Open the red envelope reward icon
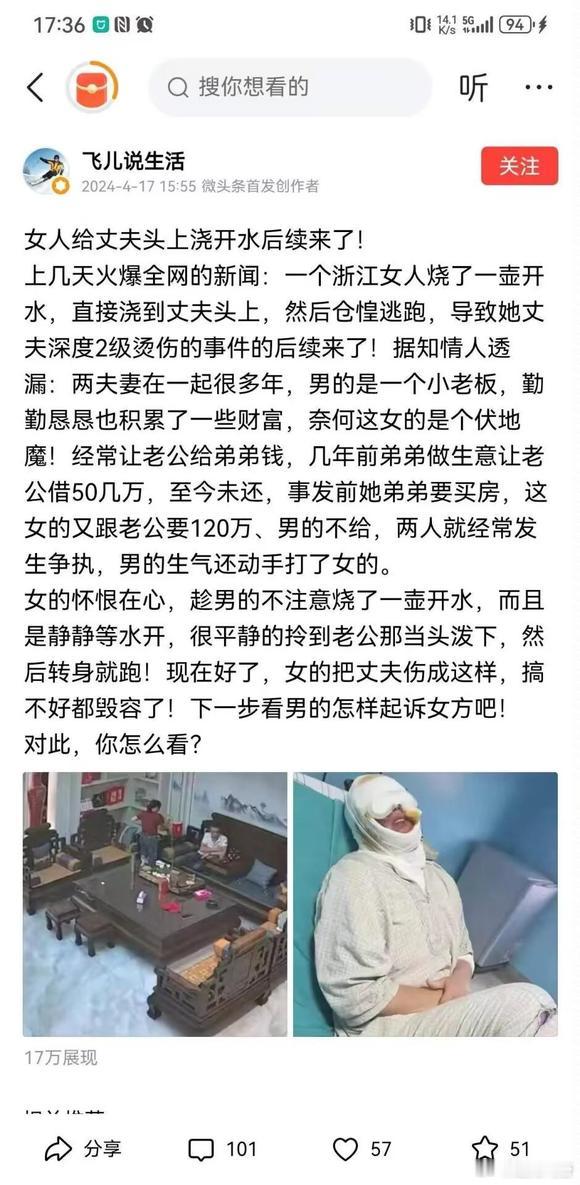The image size is (580, 1185). (x=92, y=88)
